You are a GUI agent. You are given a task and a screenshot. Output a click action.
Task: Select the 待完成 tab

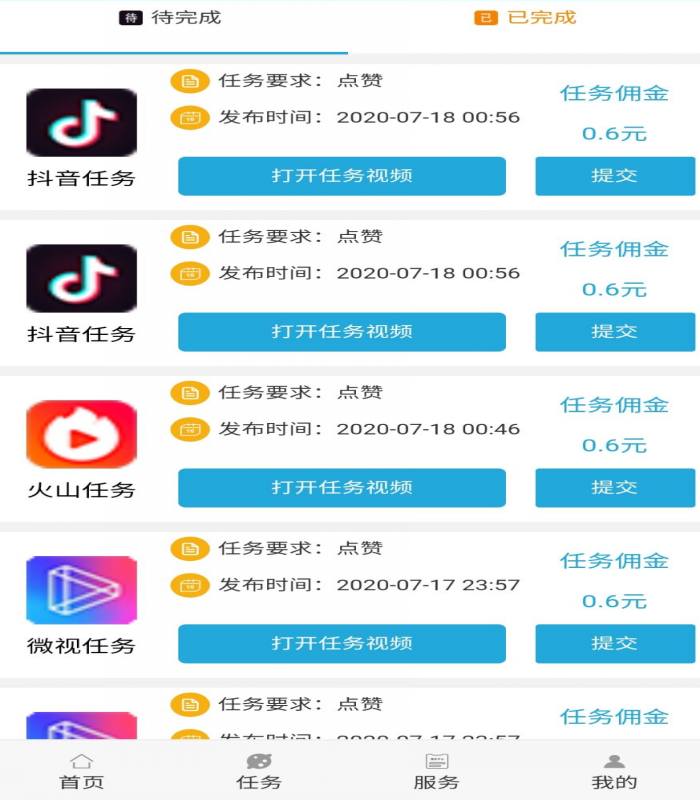pos(172,18)
